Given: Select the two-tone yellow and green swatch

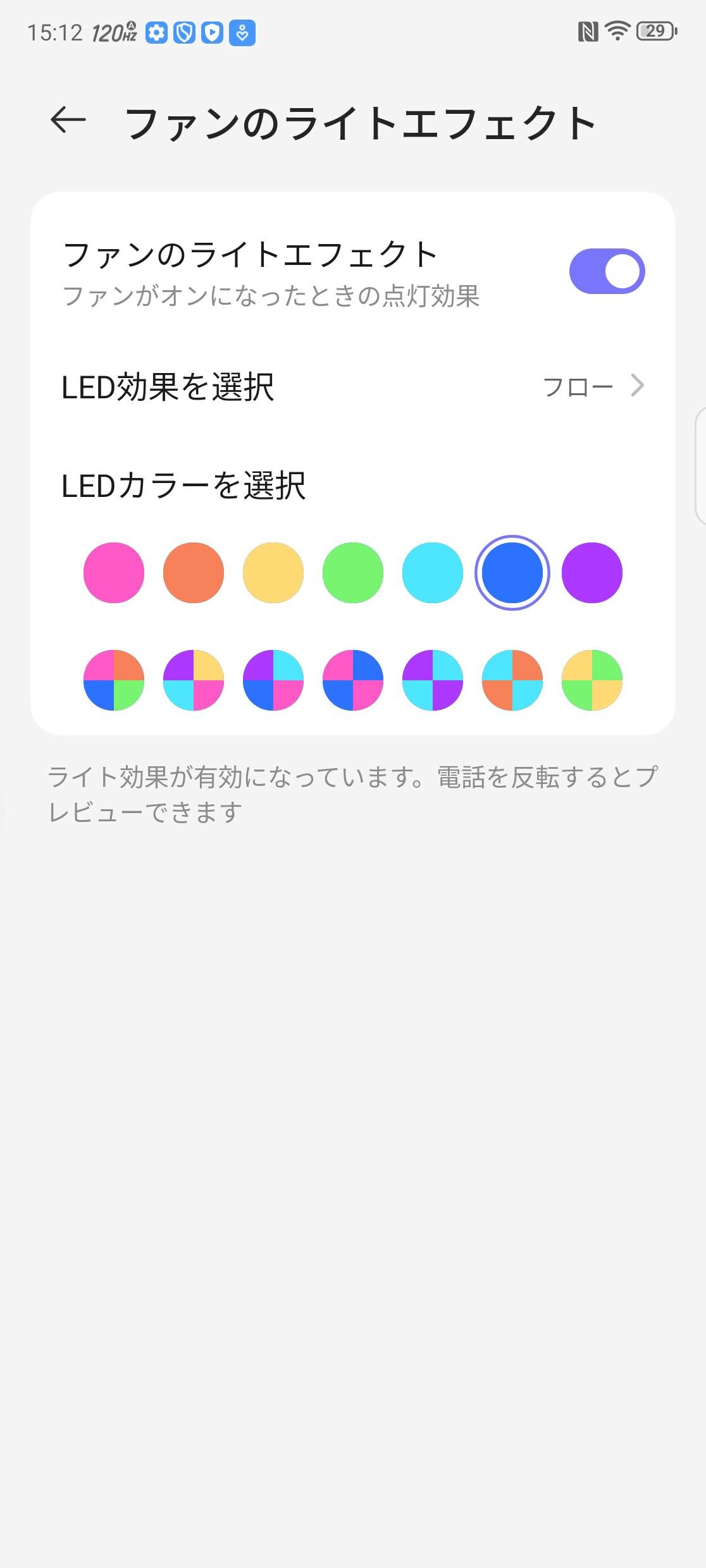Looking at the screenshot, I should 592,680.
